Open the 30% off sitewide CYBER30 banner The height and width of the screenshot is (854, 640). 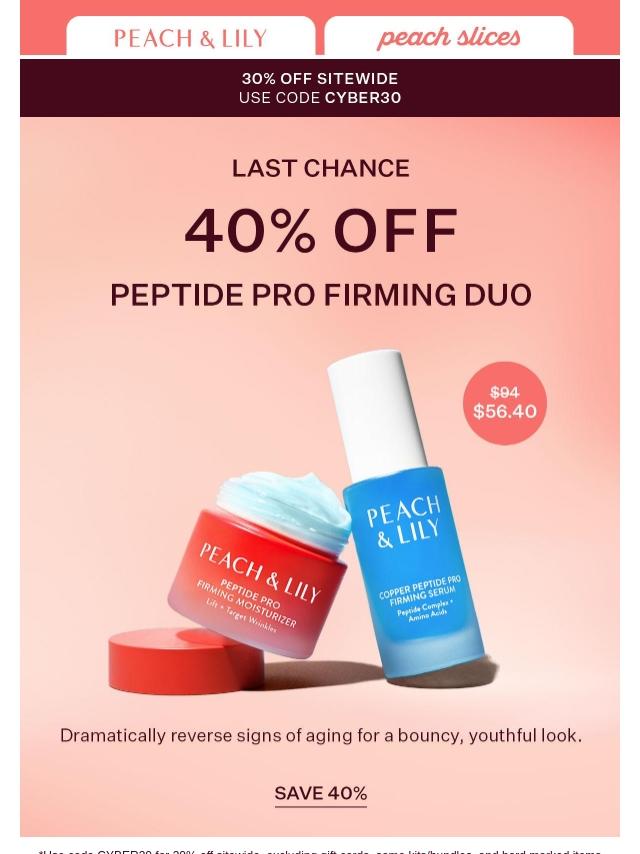pos(320,88)
